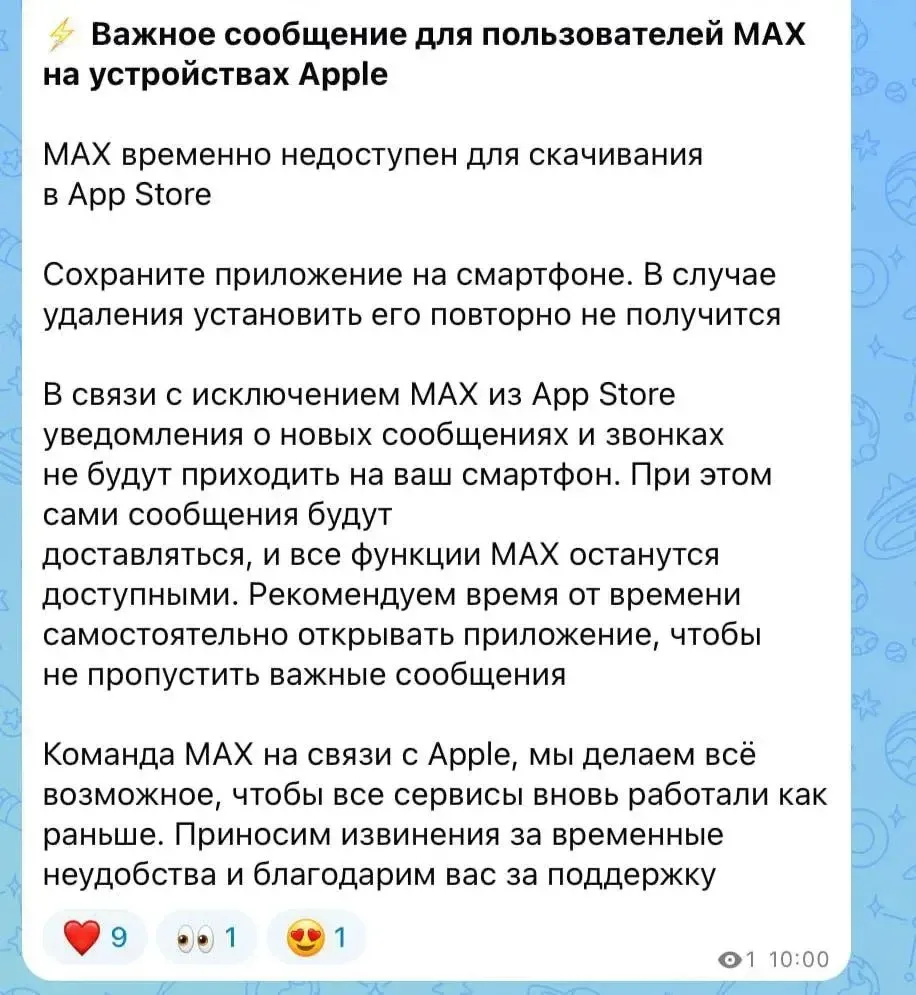Add a red heart reaction to the post
This screenshot has height=995, width=916.
click(x=95, y=937)
